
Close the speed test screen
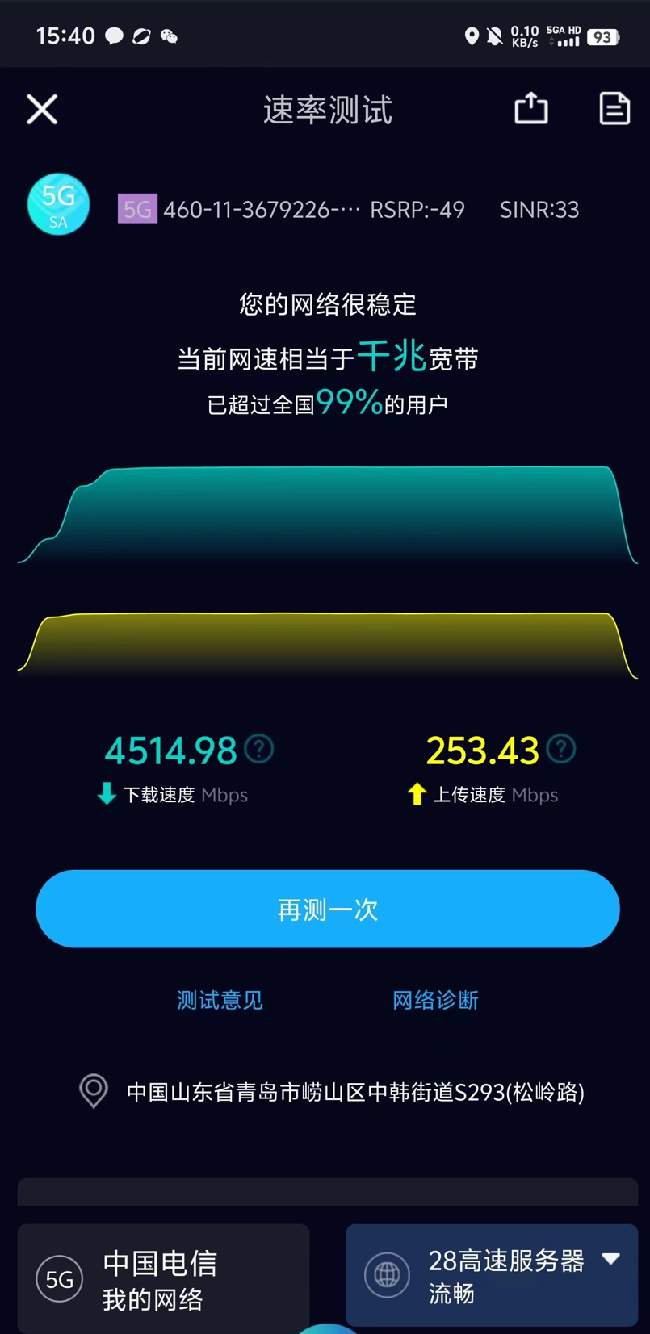tap(42, 109)
